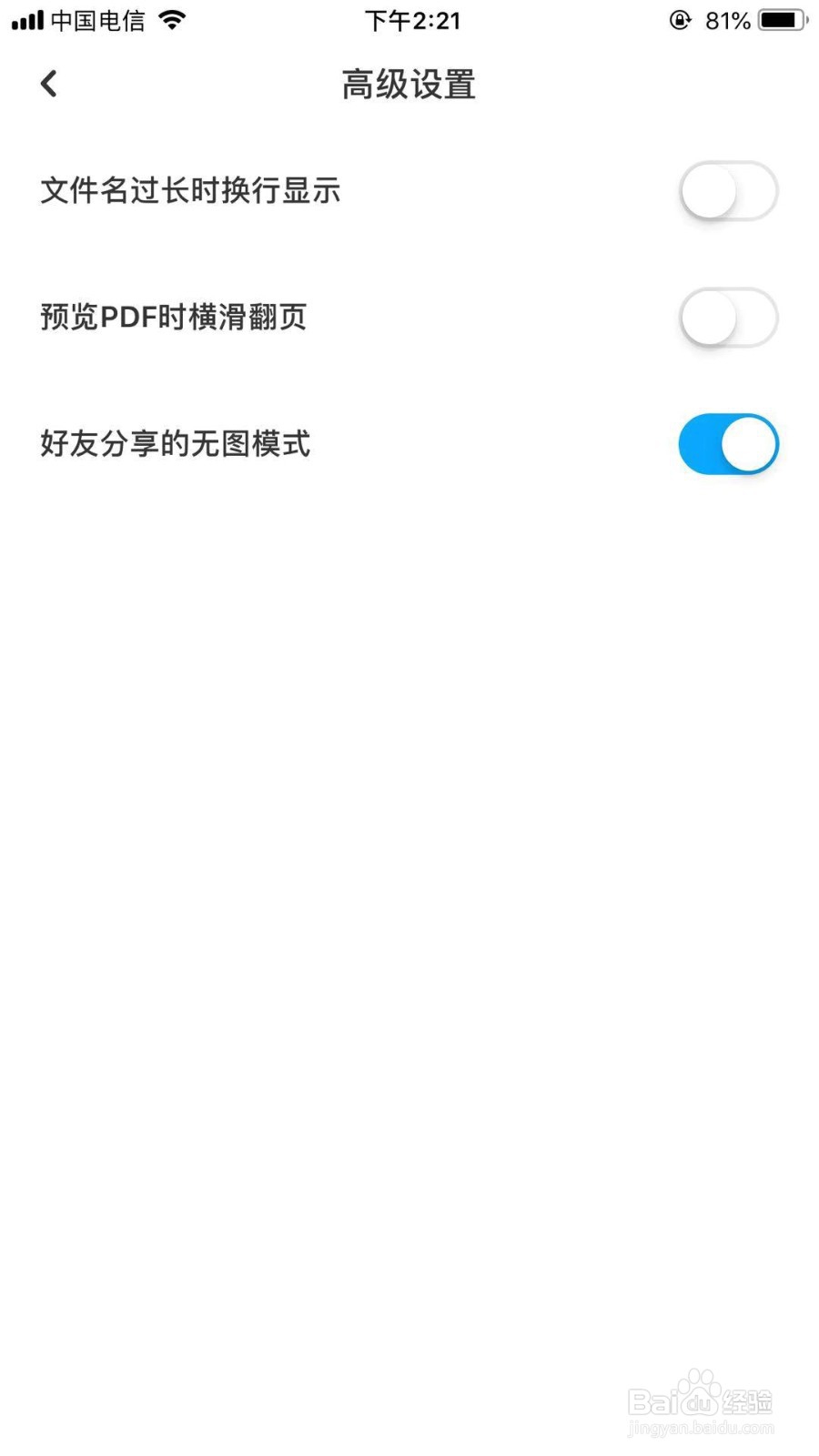Toggle the first switch for filename wrapping

point(727,191)
